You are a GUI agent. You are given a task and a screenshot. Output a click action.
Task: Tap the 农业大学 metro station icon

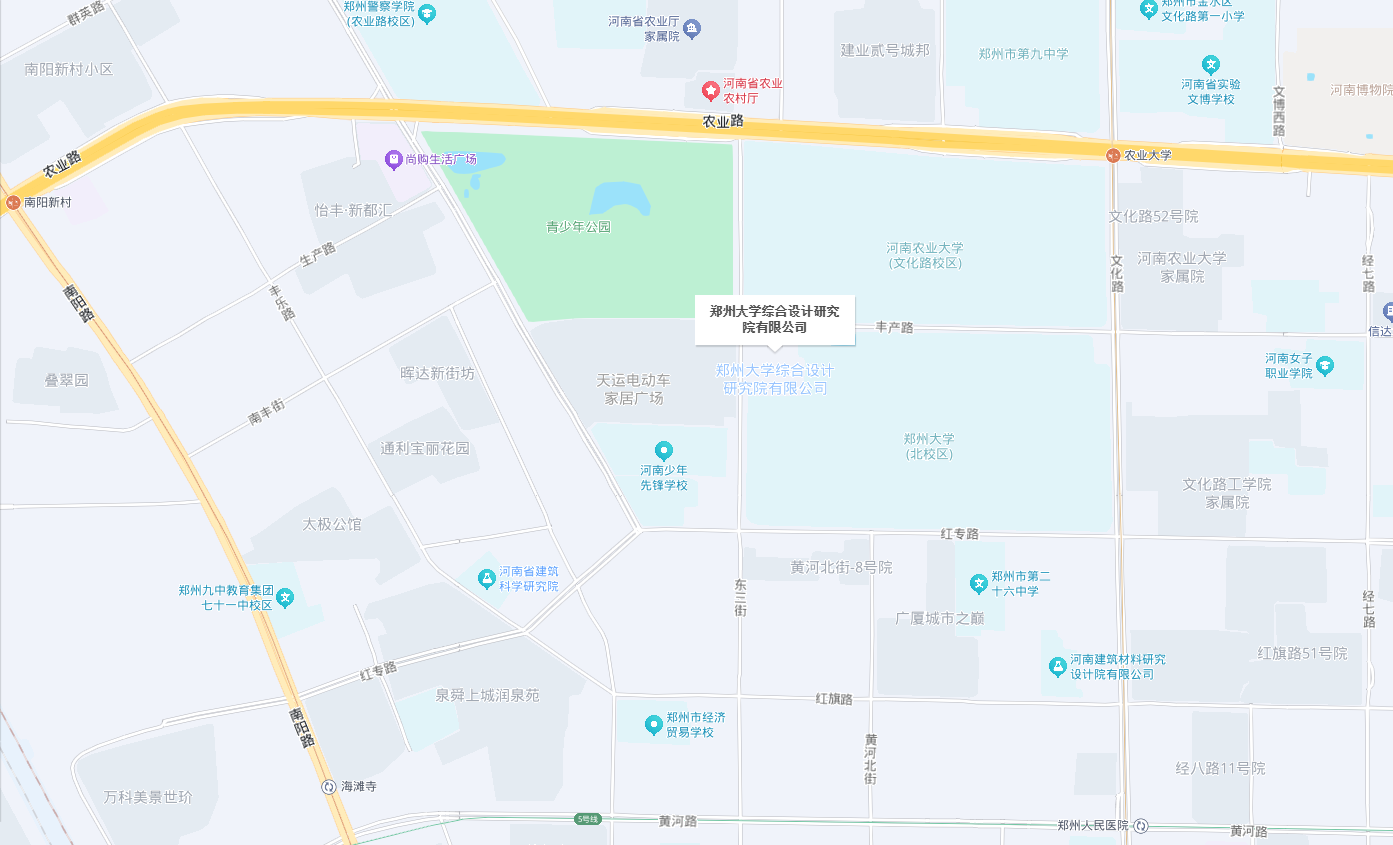(1113, 155)
